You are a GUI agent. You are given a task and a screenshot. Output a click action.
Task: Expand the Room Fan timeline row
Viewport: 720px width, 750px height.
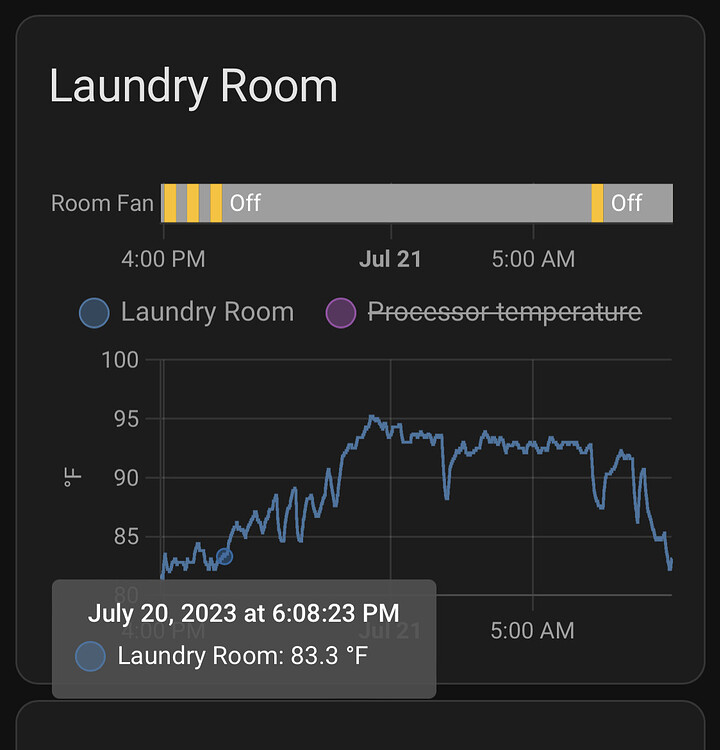101,202
